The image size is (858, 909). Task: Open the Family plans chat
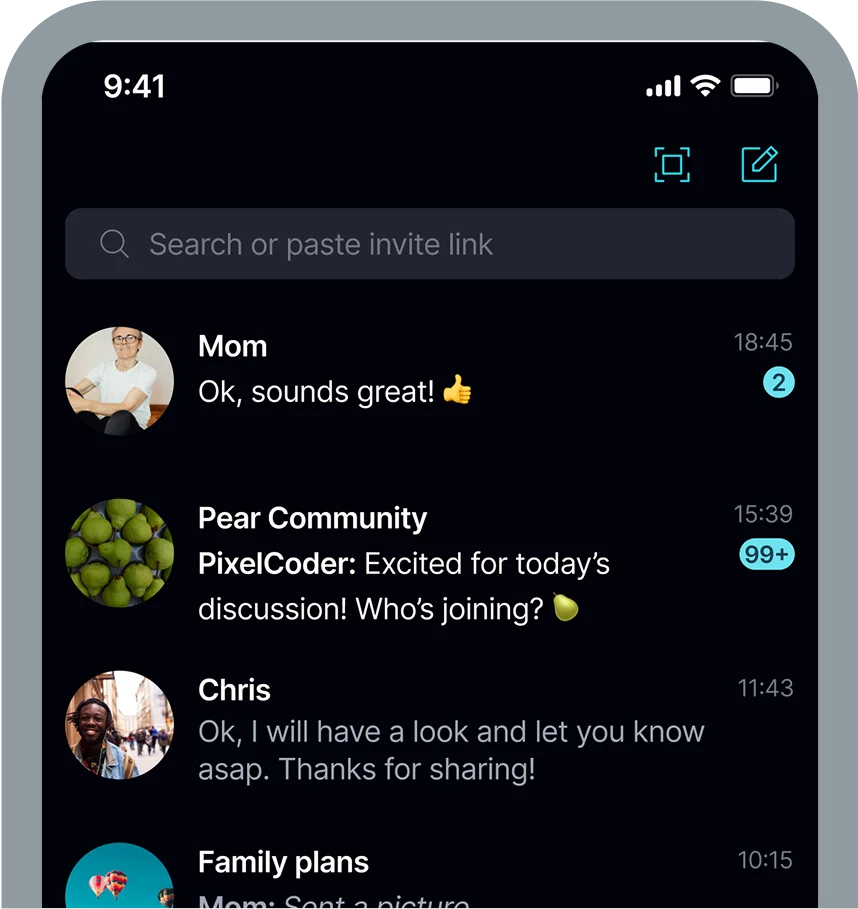[430, 877]
